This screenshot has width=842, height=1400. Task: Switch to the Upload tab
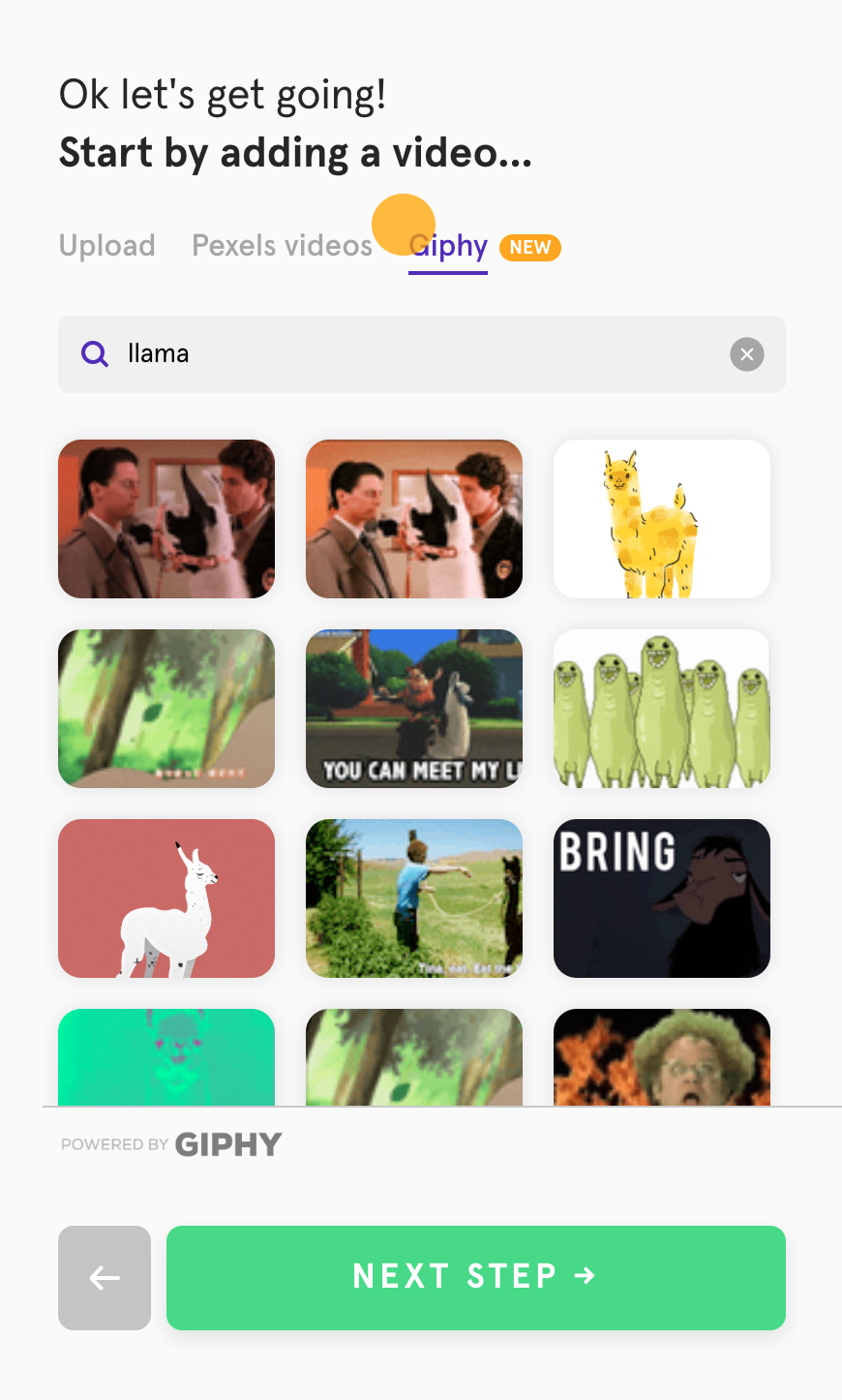coord(106,246)
